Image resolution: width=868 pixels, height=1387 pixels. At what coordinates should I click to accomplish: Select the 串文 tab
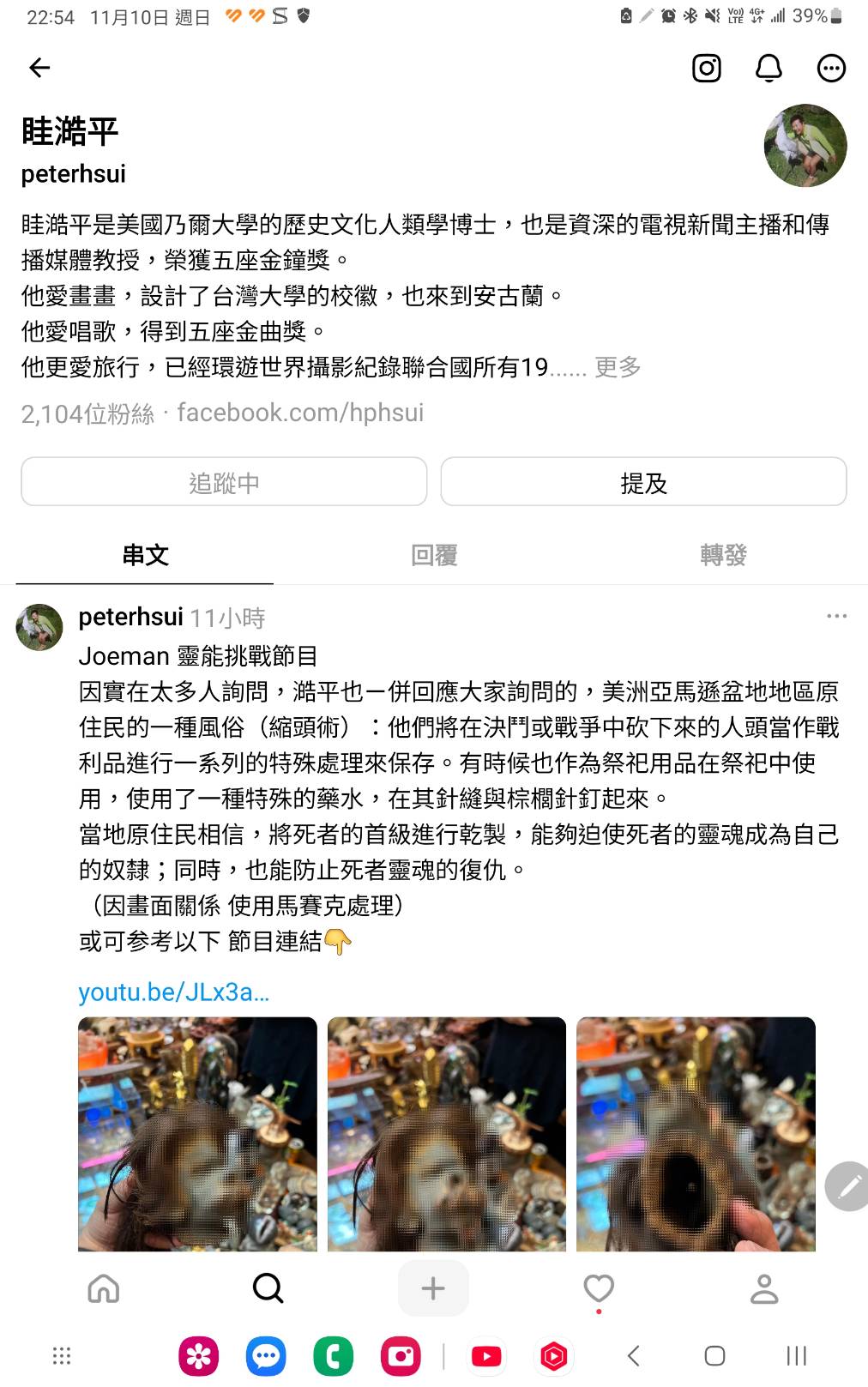[145, 555]
